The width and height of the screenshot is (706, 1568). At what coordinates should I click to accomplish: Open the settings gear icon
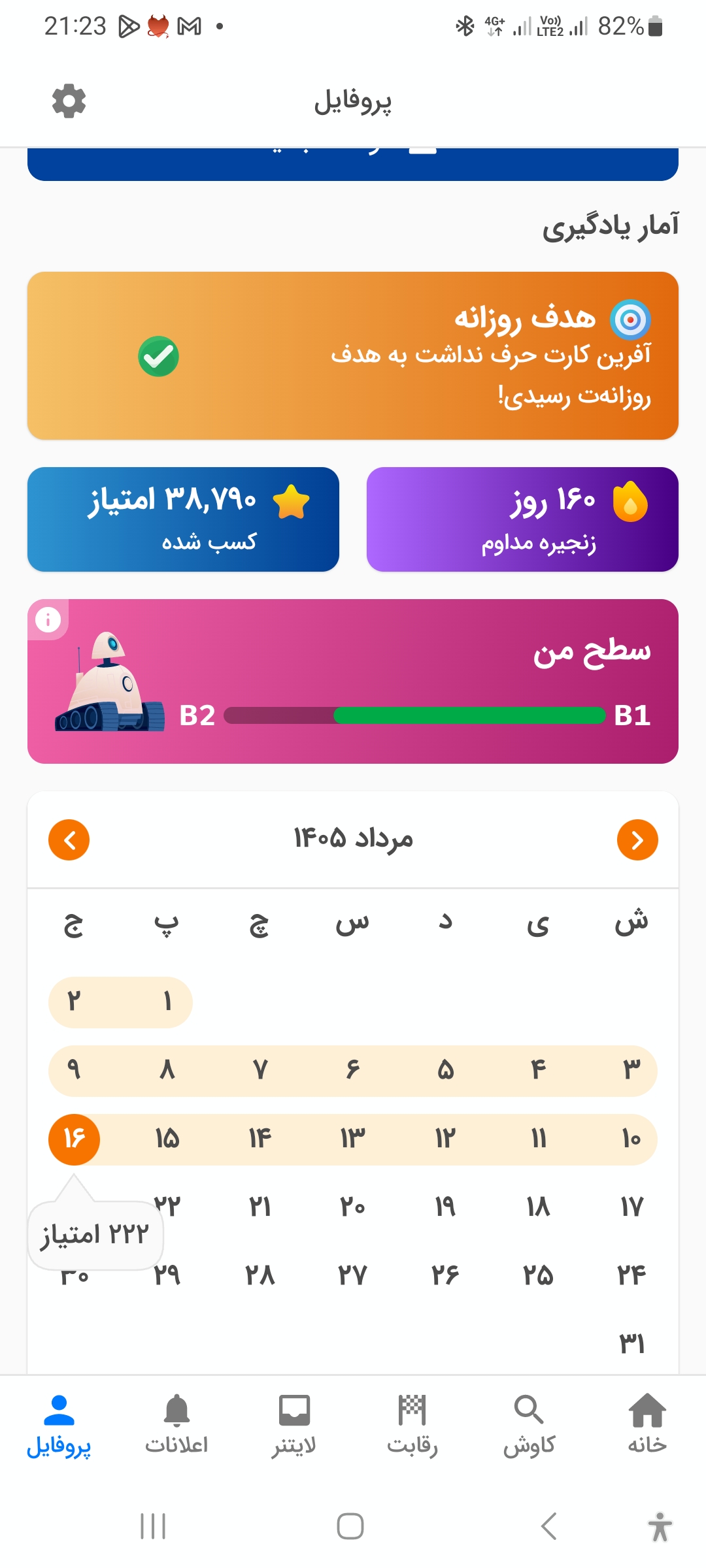(x=69, y=101)
